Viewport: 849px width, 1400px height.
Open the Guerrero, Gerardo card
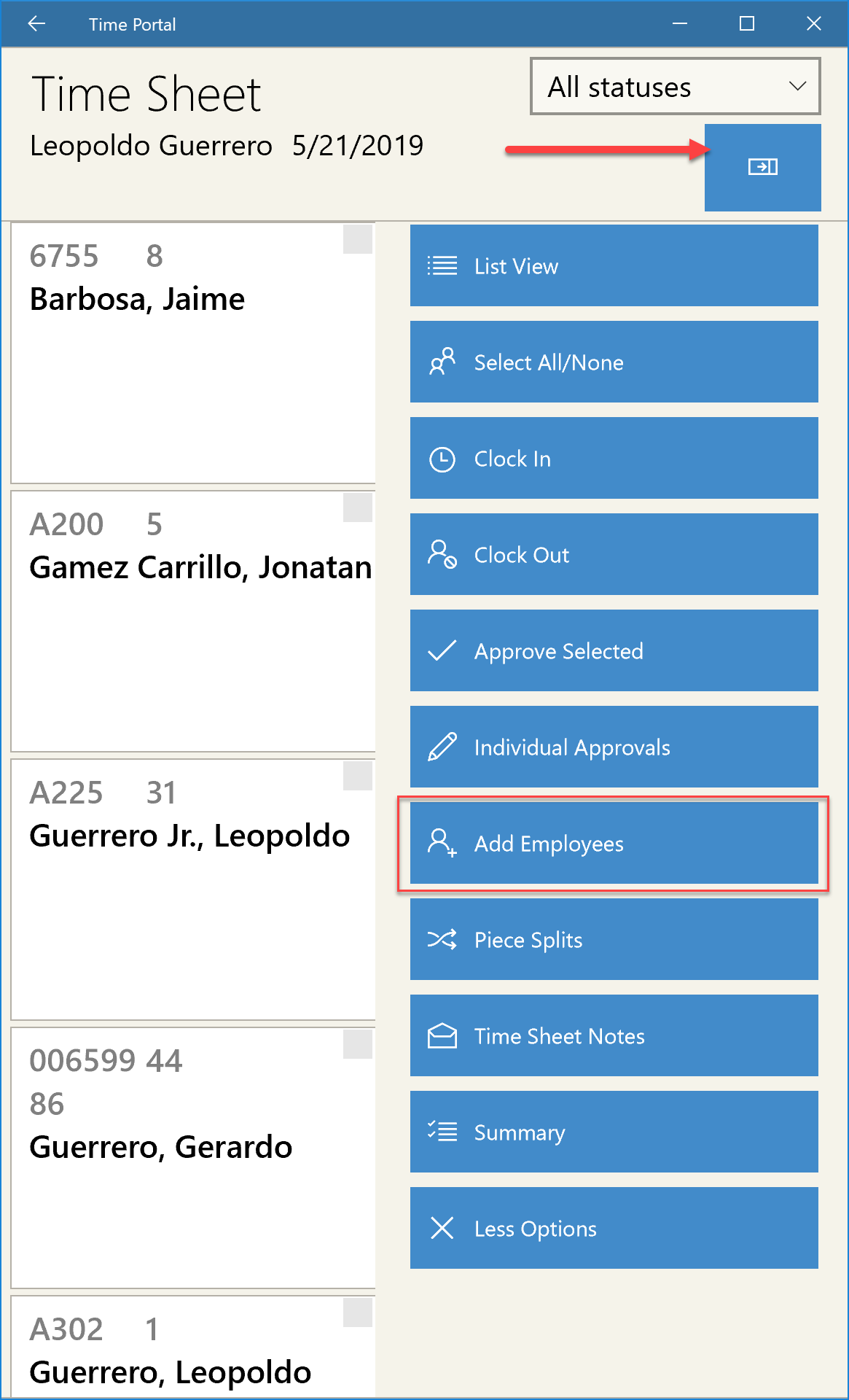tap(193, 1158)
